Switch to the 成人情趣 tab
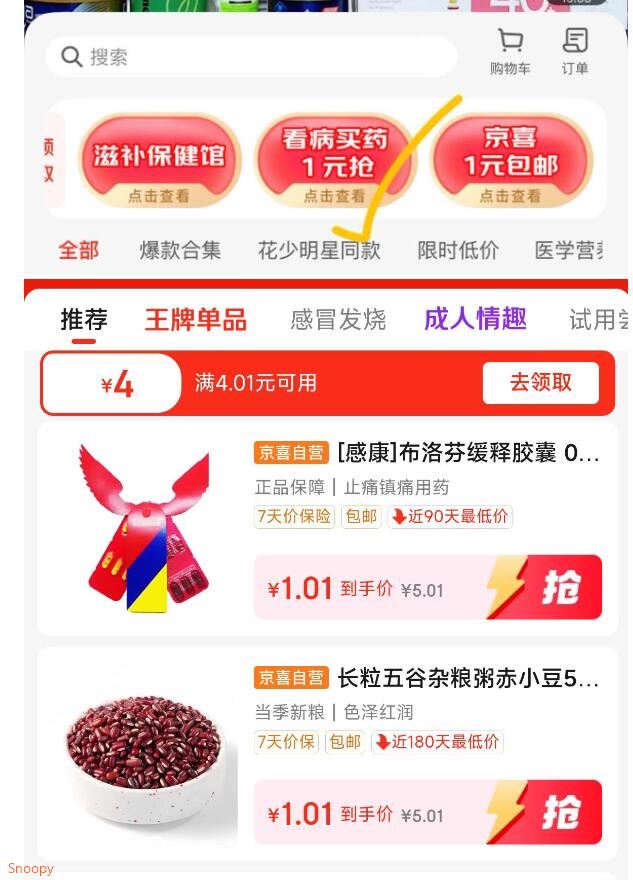The width and height of the screenshot is (633, 880). [475, 320]
